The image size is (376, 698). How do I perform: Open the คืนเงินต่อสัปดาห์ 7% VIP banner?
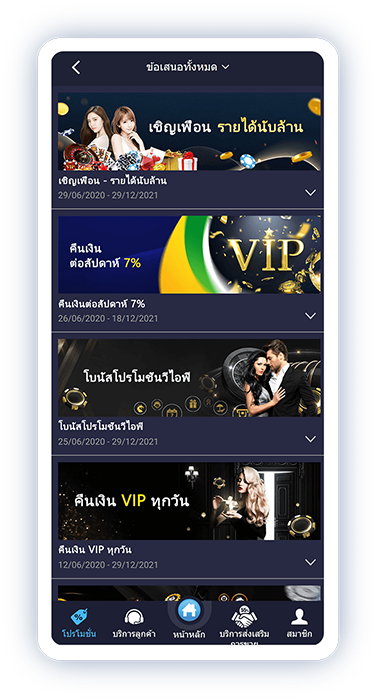pyautogui.click(x=189, y=255)
